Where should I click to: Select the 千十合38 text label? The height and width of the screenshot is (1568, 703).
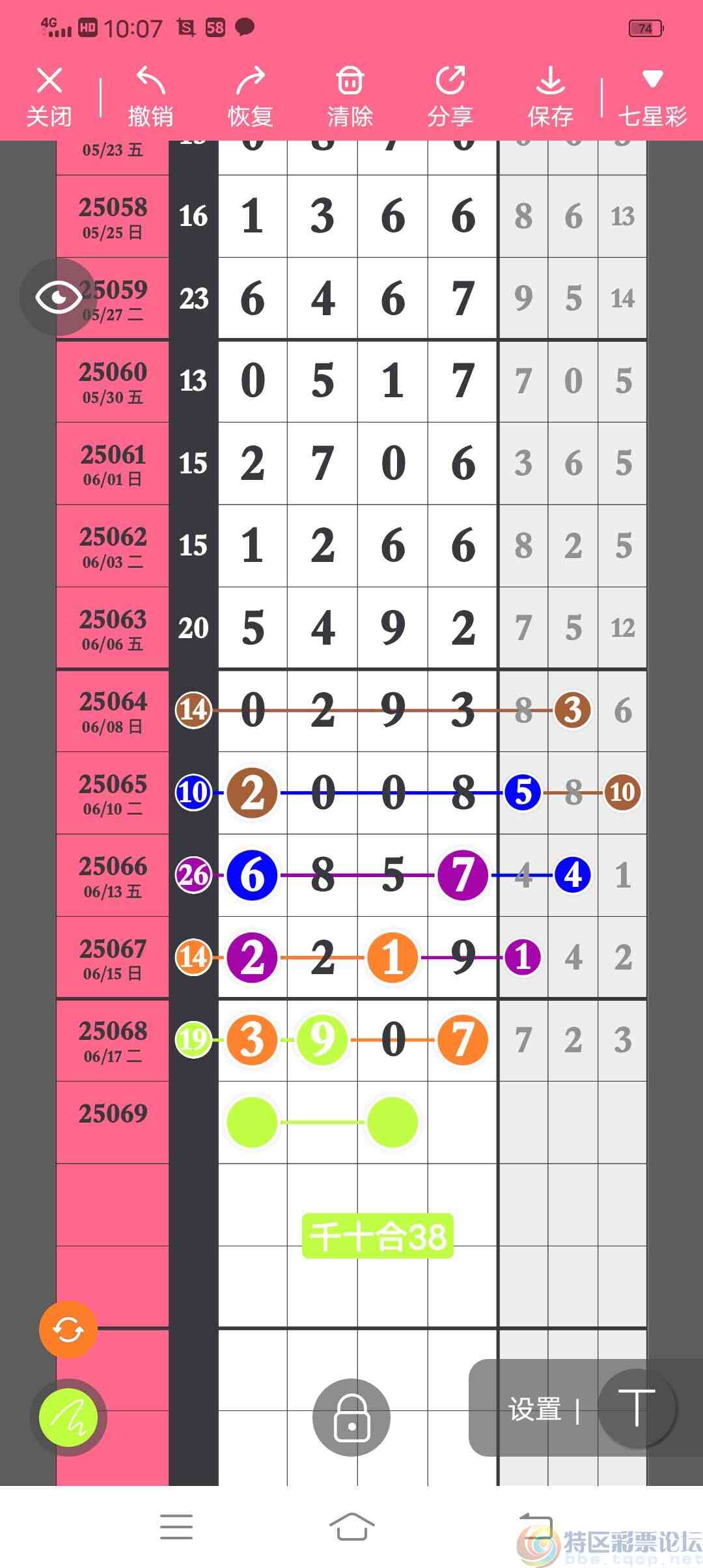pos(378,1236)
